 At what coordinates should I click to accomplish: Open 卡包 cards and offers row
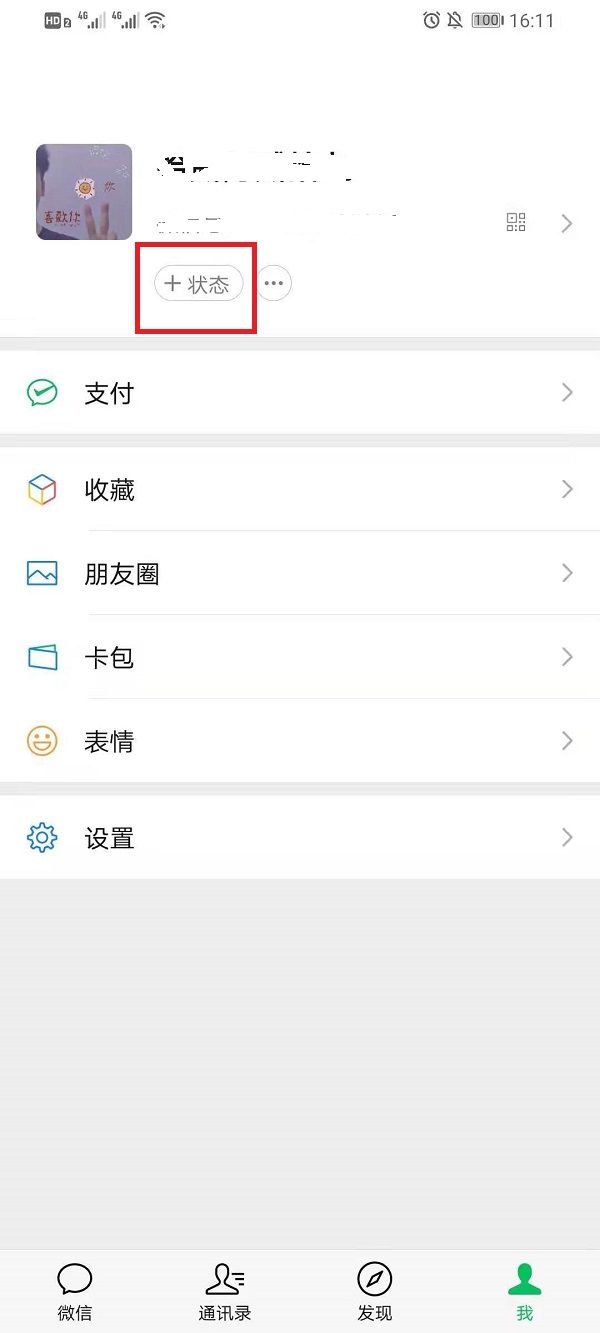300,657
